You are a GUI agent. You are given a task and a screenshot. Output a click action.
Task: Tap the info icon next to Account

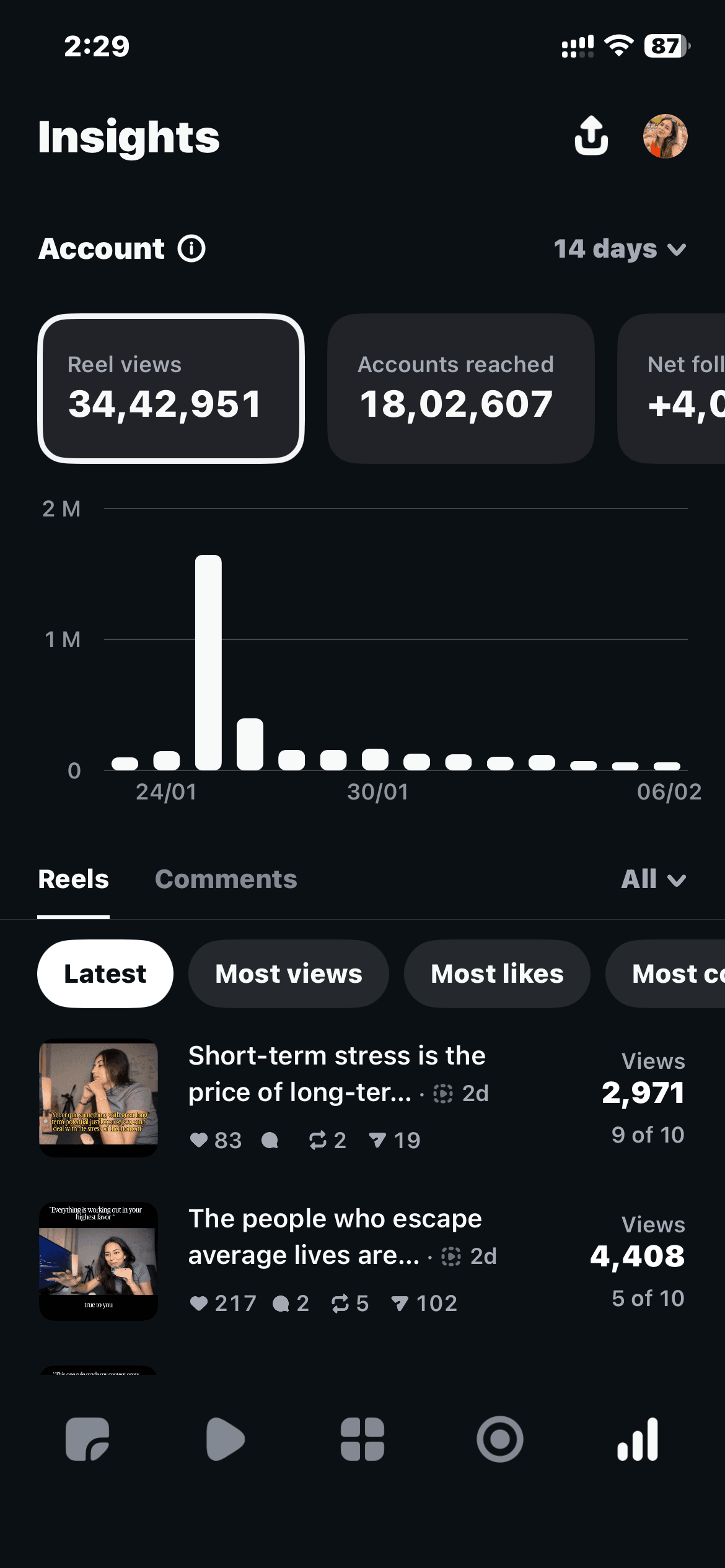191,248
